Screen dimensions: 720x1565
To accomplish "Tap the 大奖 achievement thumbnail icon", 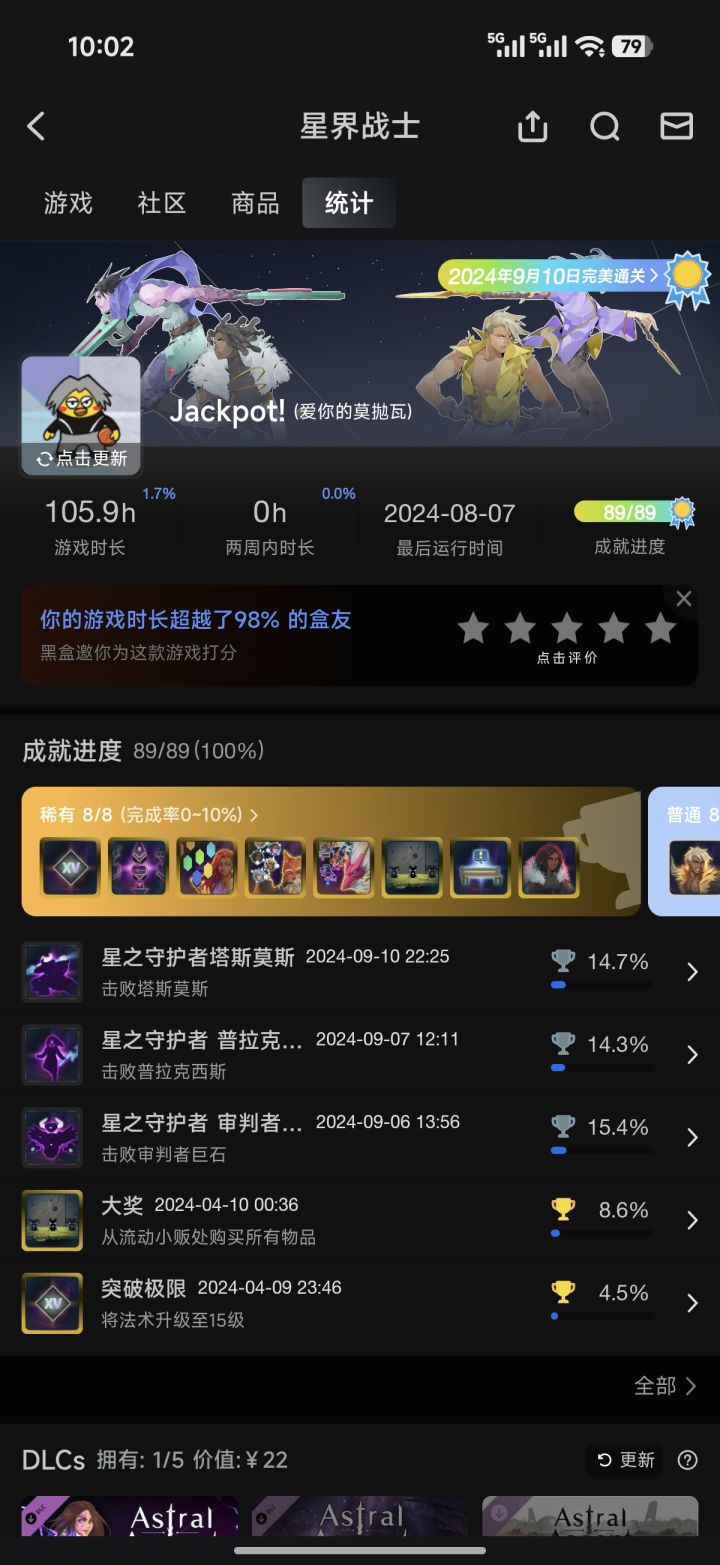I will [51, 1220].
